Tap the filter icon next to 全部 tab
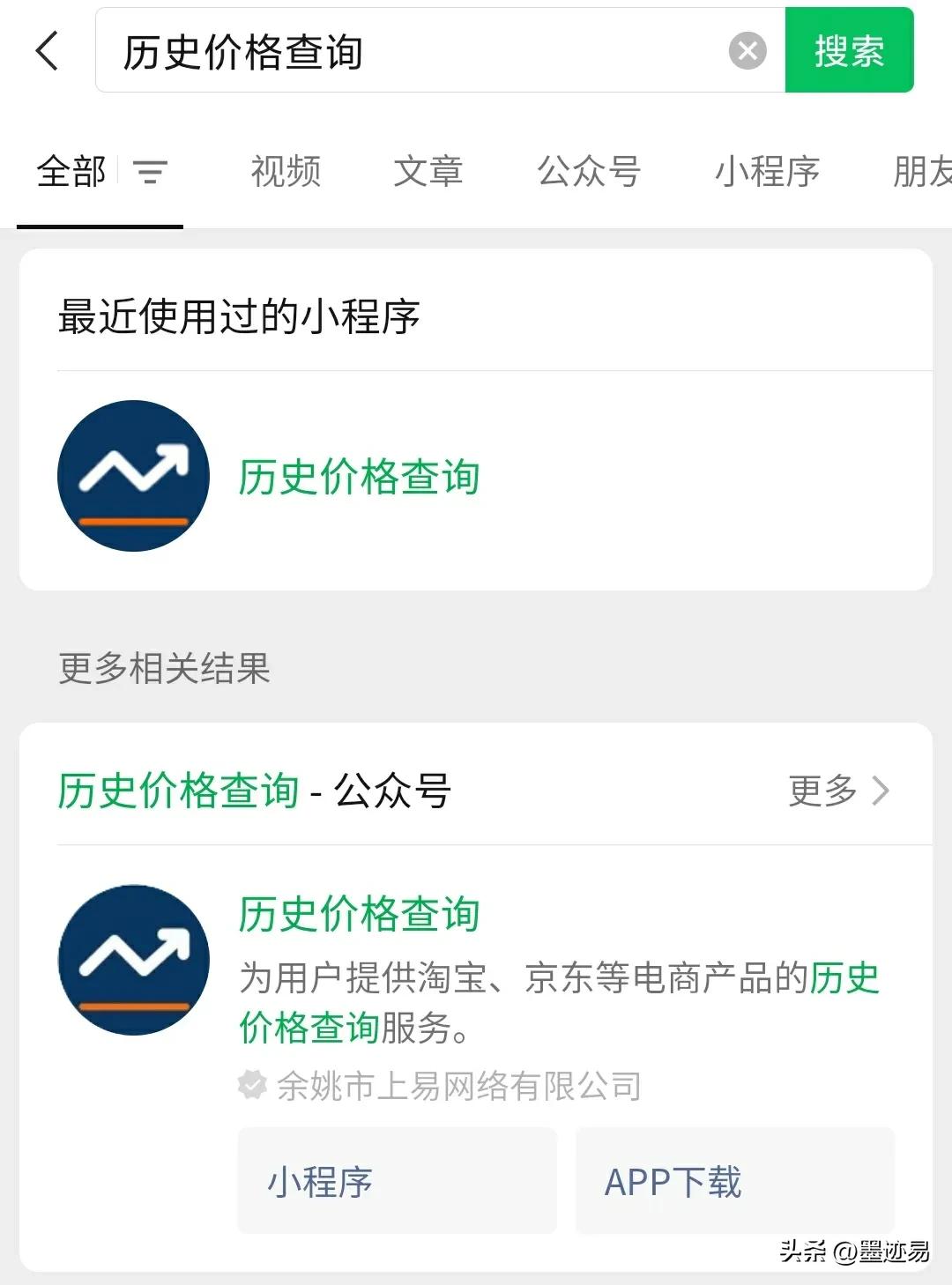 pos(152,172)
